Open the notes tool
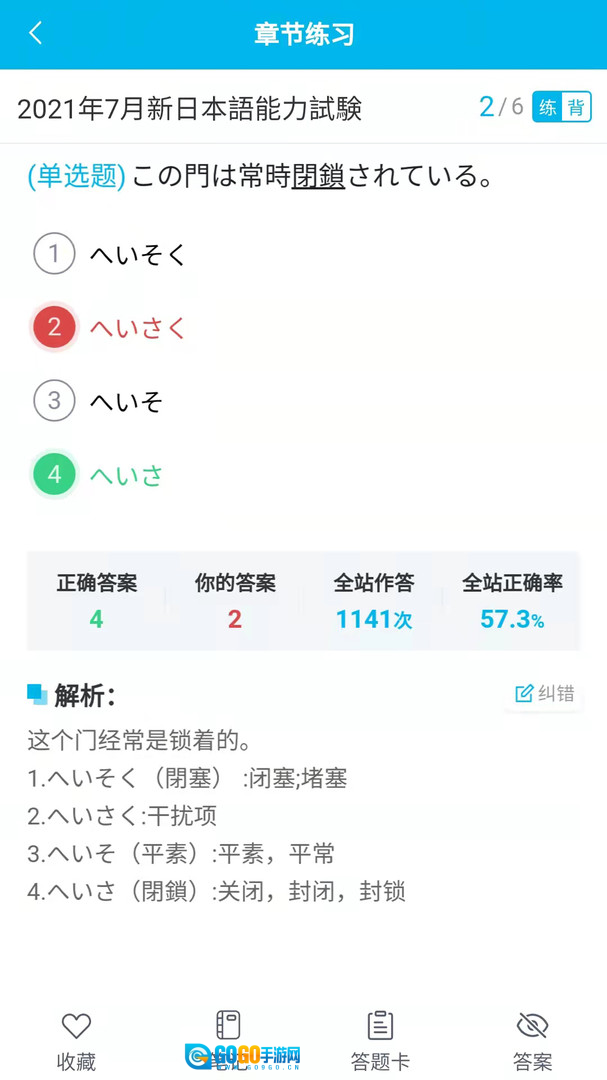 pos(228,1038)
